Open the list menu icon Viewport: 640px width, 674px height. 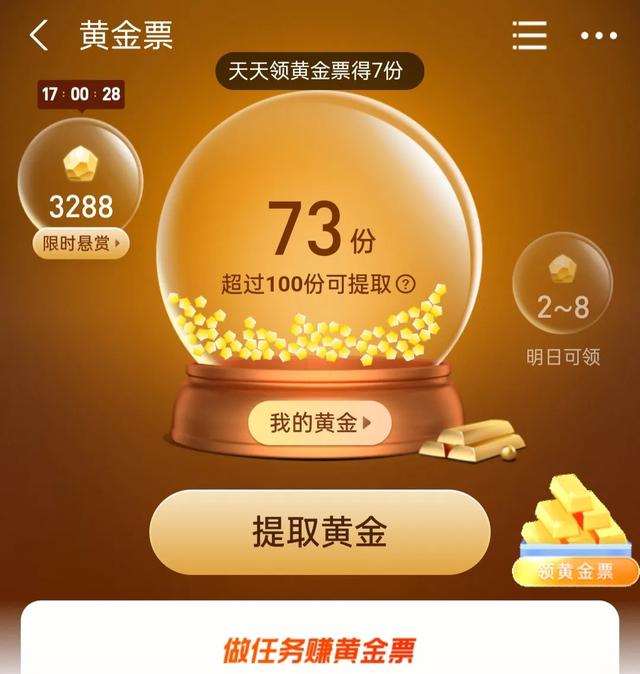(x=529, y=36)
